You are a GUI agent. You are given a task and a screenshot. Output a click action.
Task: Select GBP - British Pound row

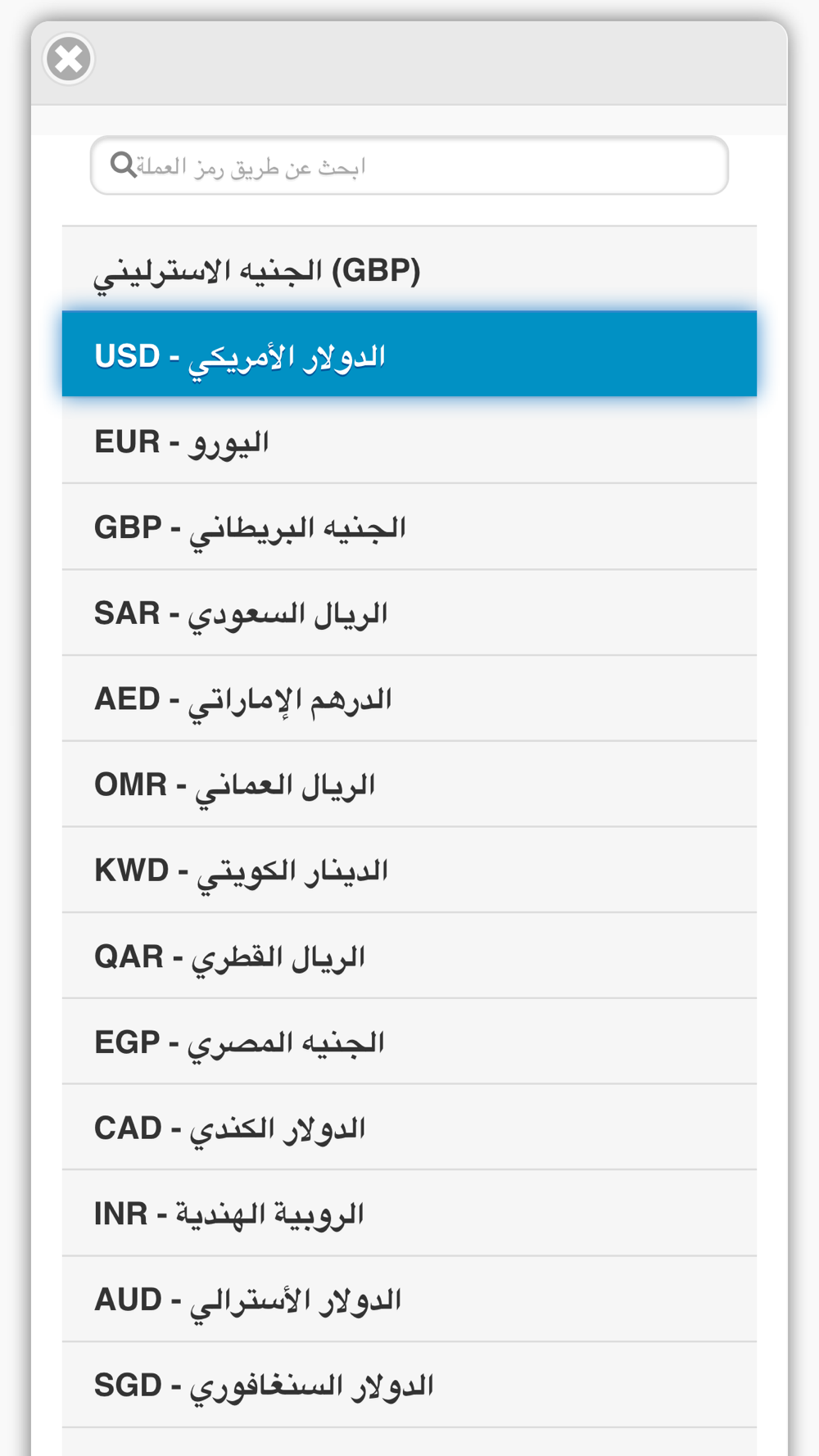pyautogui.click(x=409, y=527)
